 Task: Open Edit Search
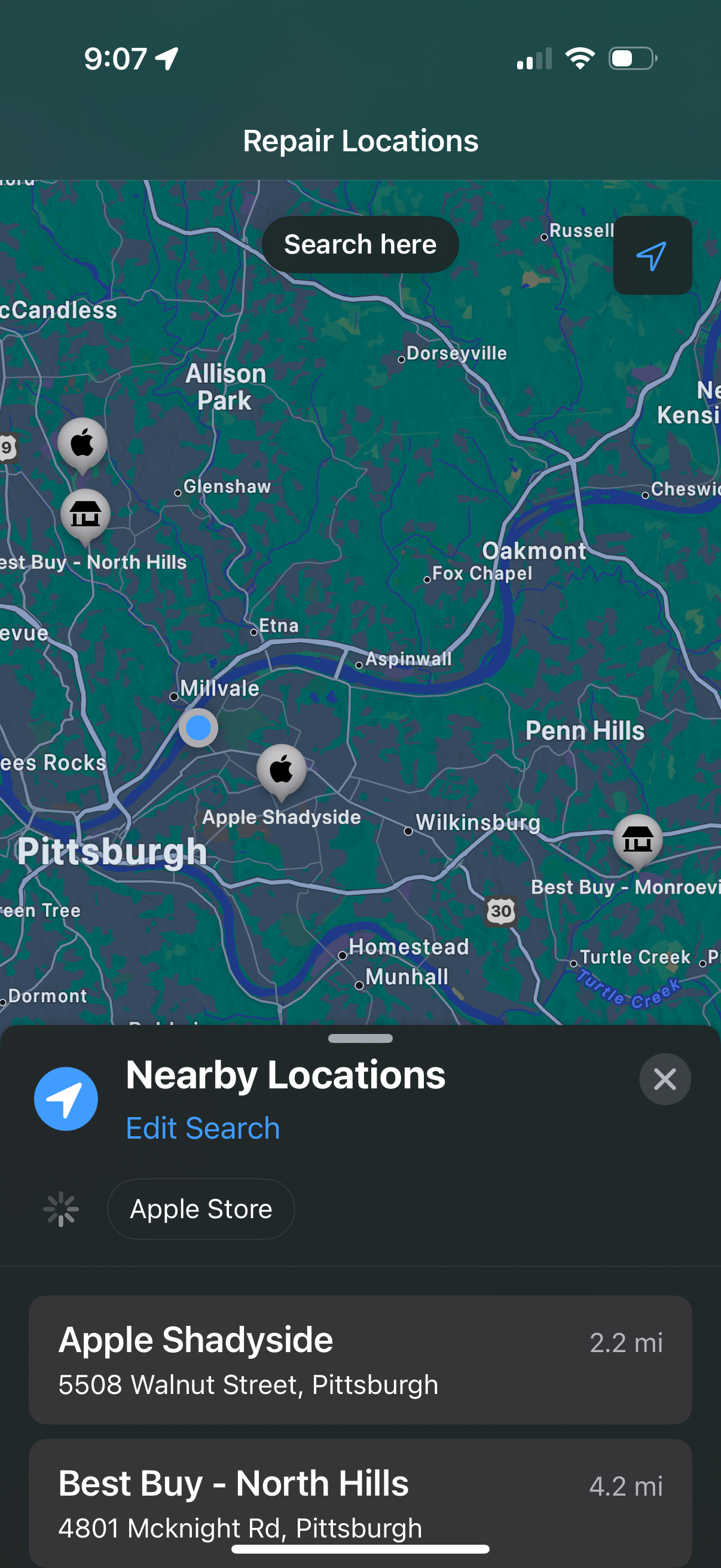(x=202, y=1127)
